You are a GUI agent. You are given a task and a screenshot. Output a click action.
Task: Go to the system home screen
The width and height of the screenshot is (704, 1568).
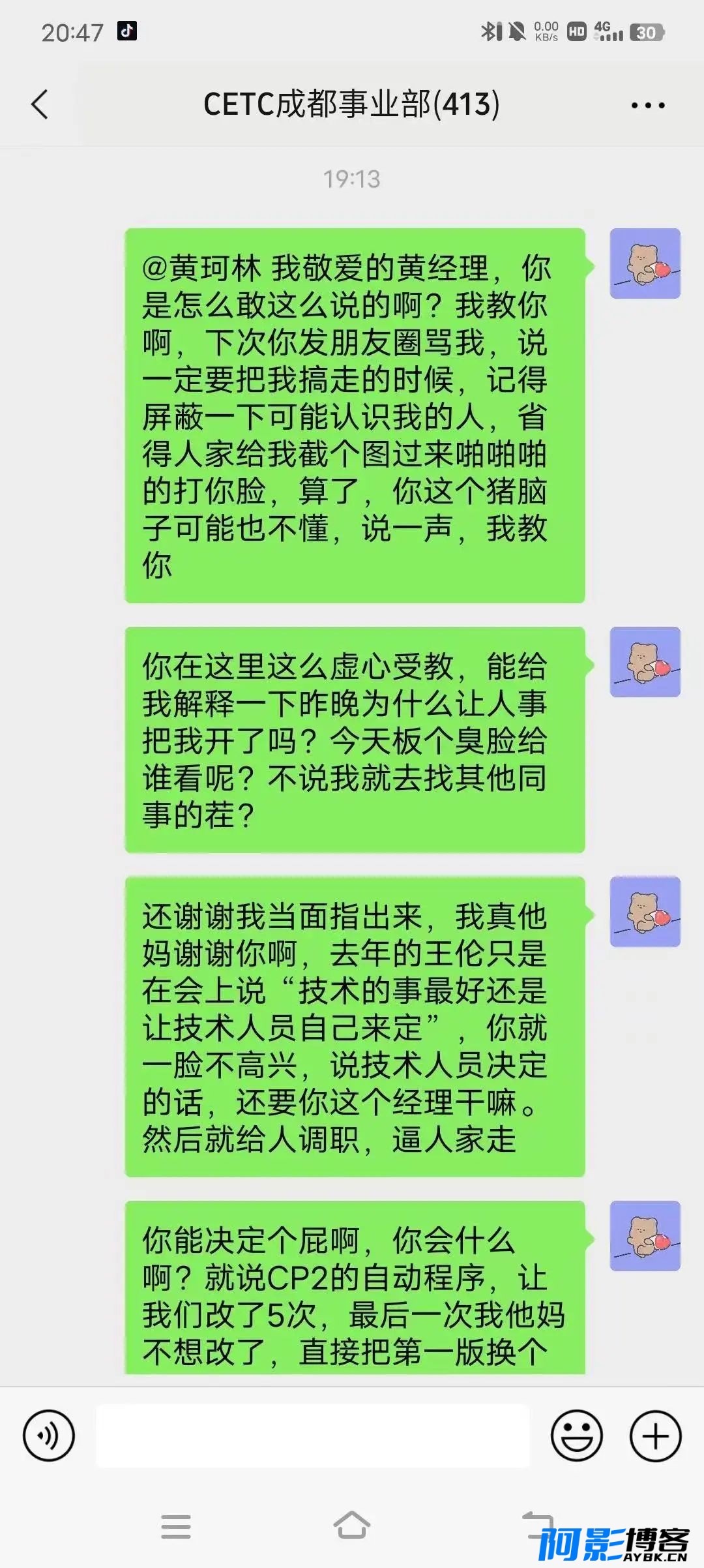(352, 1526)
